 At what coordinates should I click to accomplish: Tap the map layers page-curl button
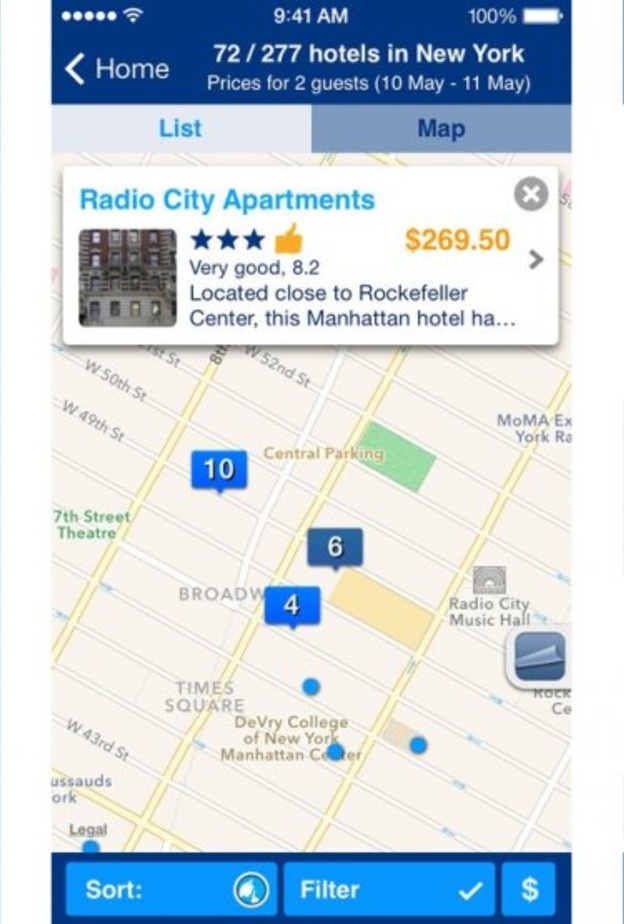[x=540, y=656]
